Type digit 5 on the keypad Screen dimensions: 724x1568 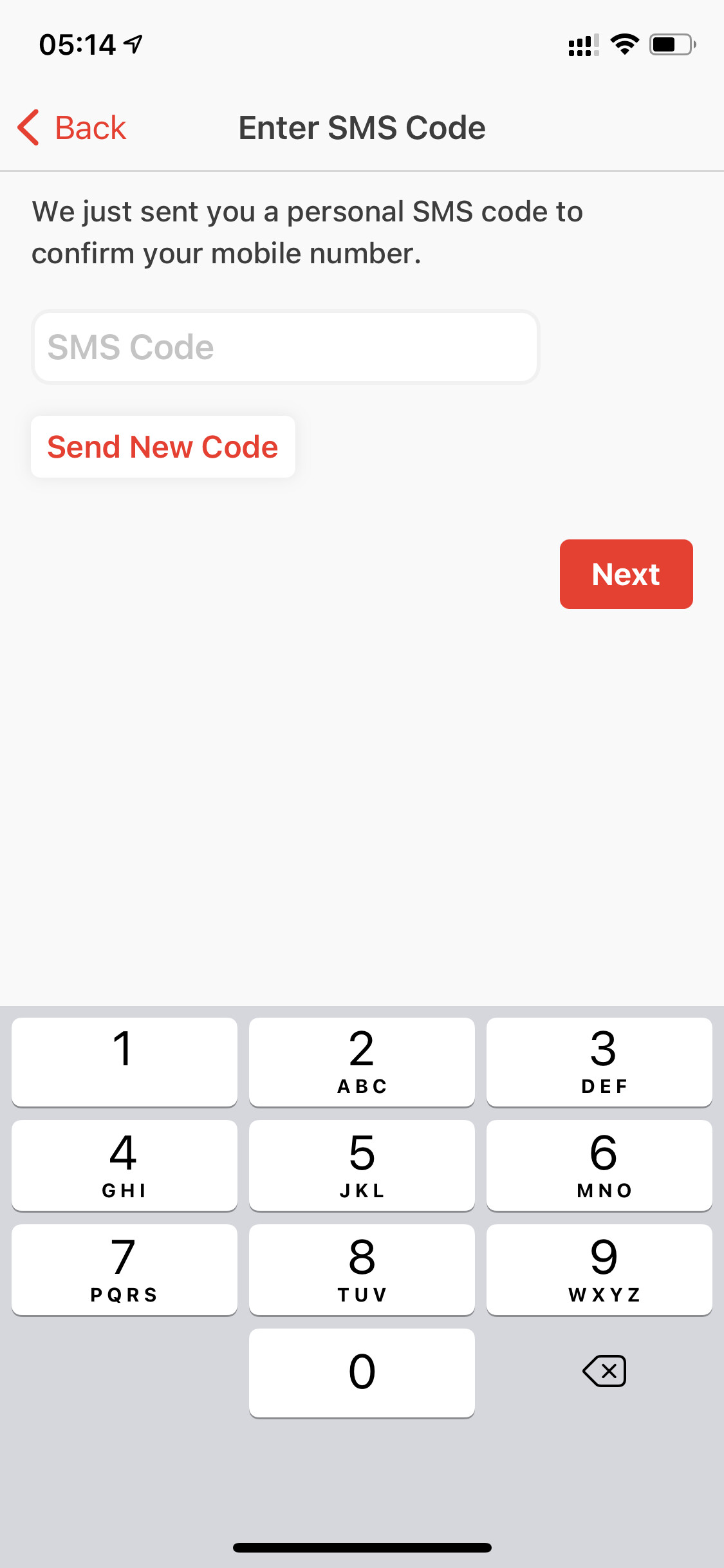[x=362, y=1166]
